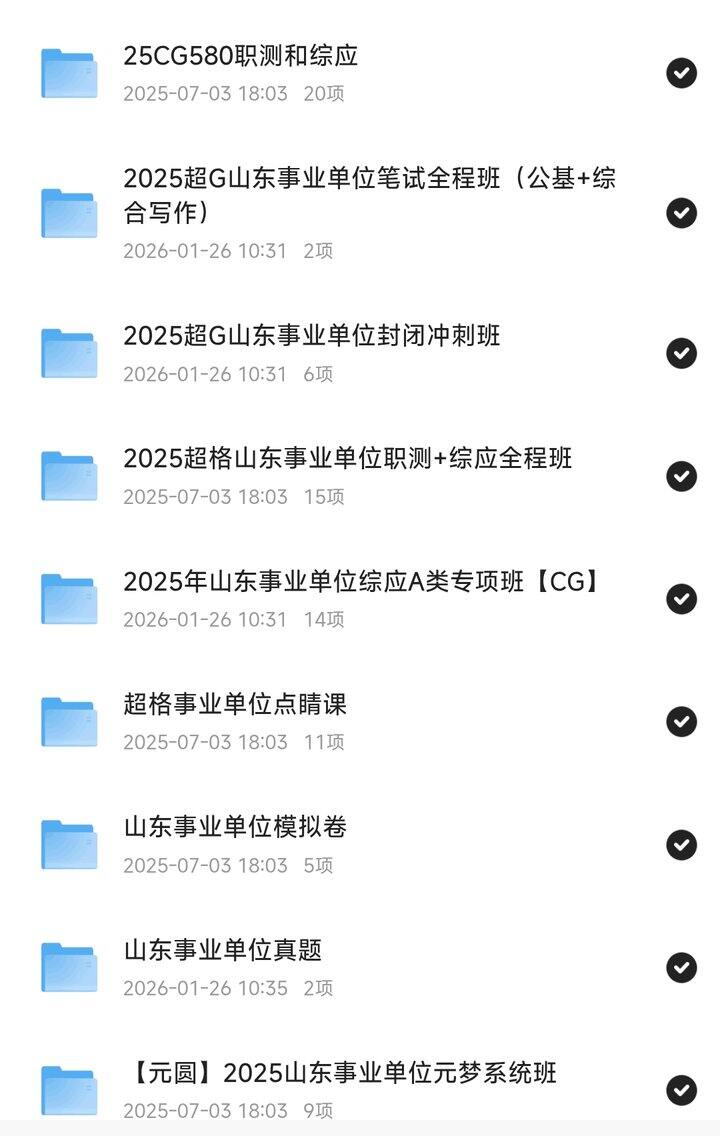Open the 【元圆】2025山东事业单位元梦系统班 folder
This screenshot has width=720, height=1136.
point(340,1074)
